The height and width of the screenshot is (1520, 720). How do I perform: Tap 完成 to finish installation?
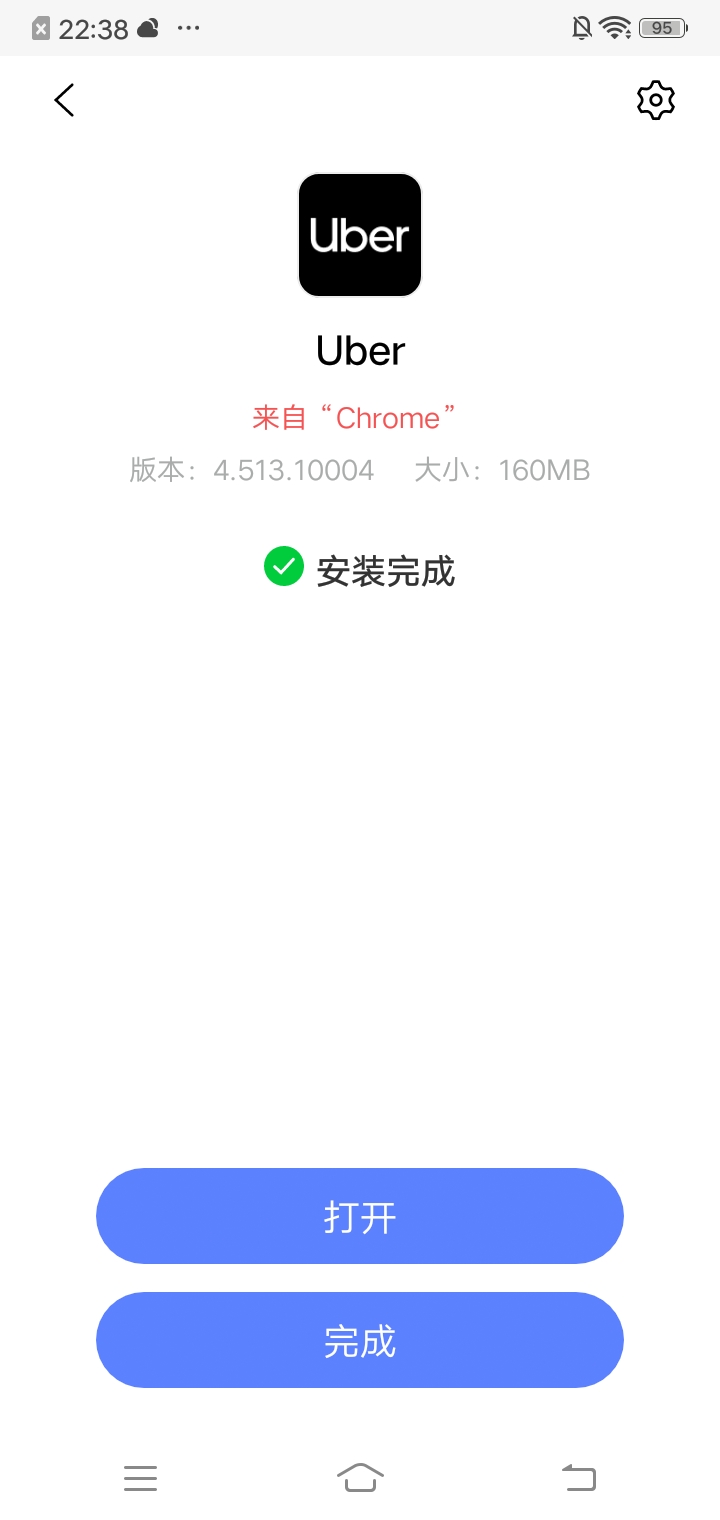pos(360,1340)
